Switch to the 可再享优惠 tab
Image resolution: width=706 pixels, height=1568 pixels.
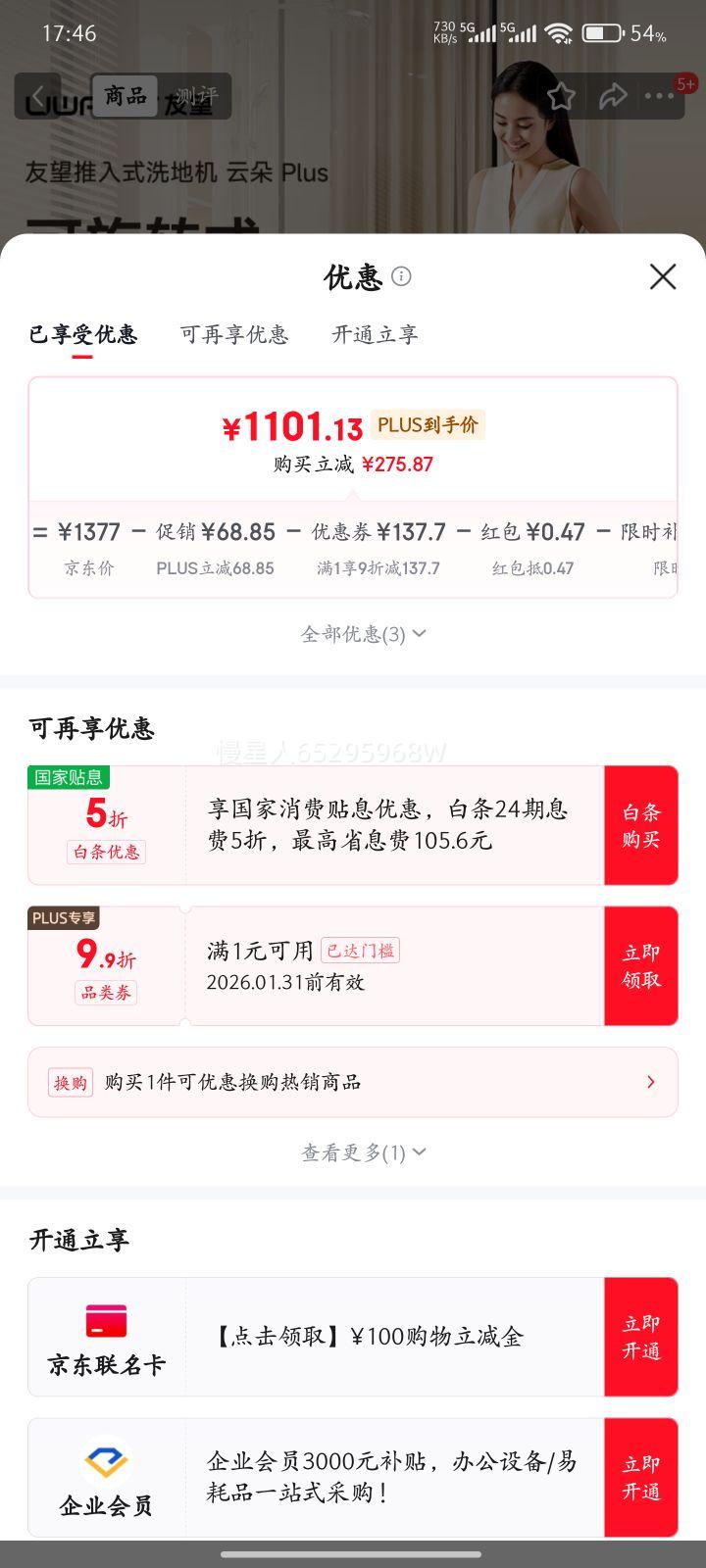click(x=234, y=335)
